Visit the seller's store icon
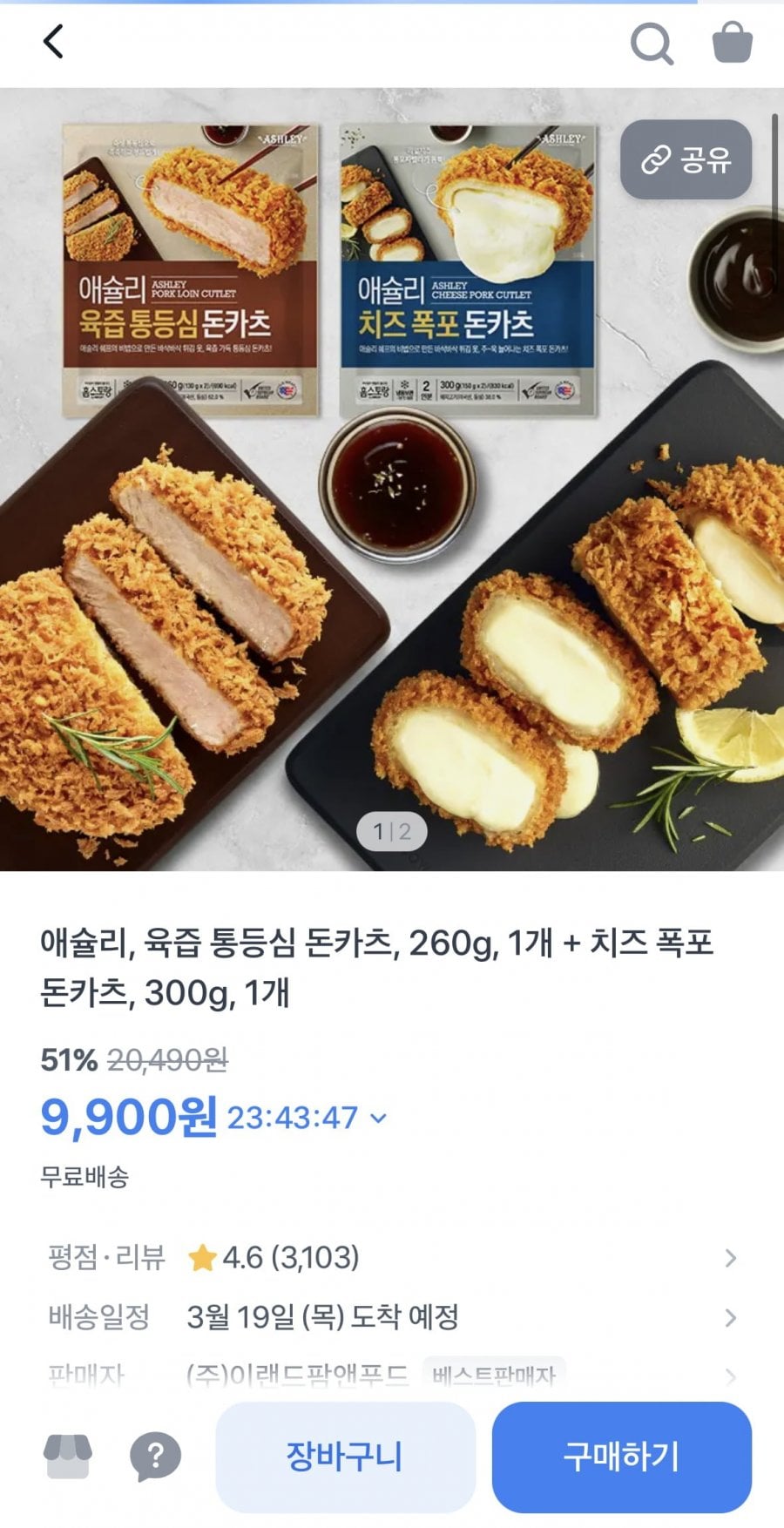The width and height of the screenshot is (784, 1528). [68, 1456]
